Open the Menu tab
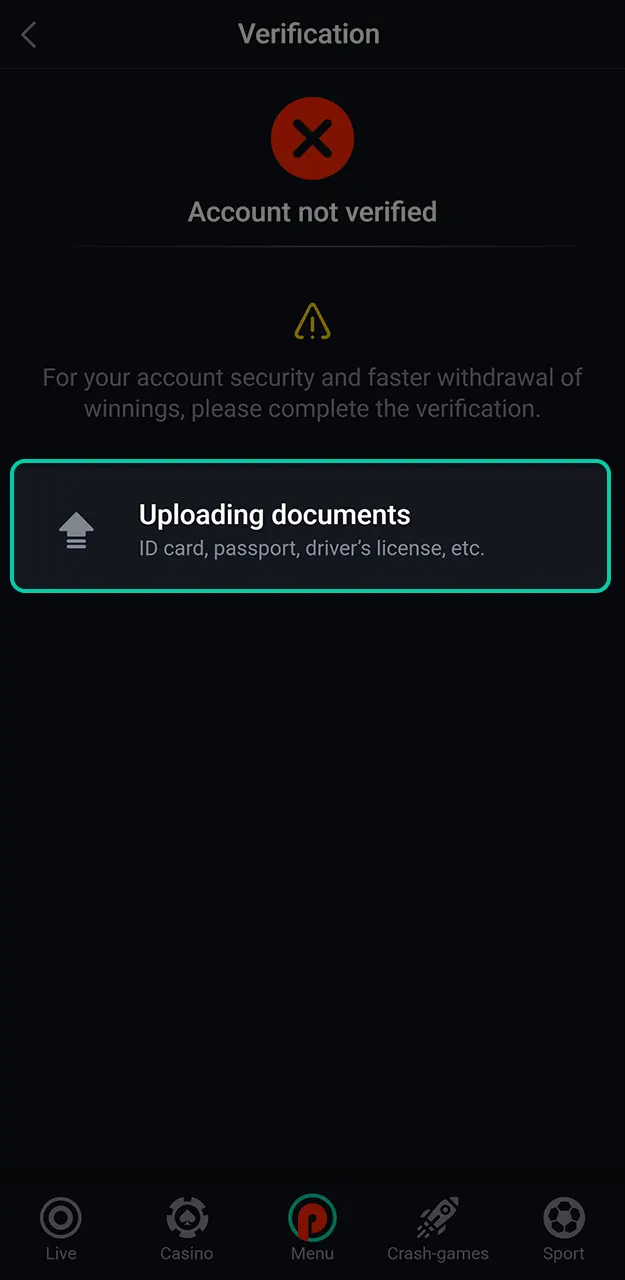This screenshot has width=625, height=1280. (x=312, y=1230)
